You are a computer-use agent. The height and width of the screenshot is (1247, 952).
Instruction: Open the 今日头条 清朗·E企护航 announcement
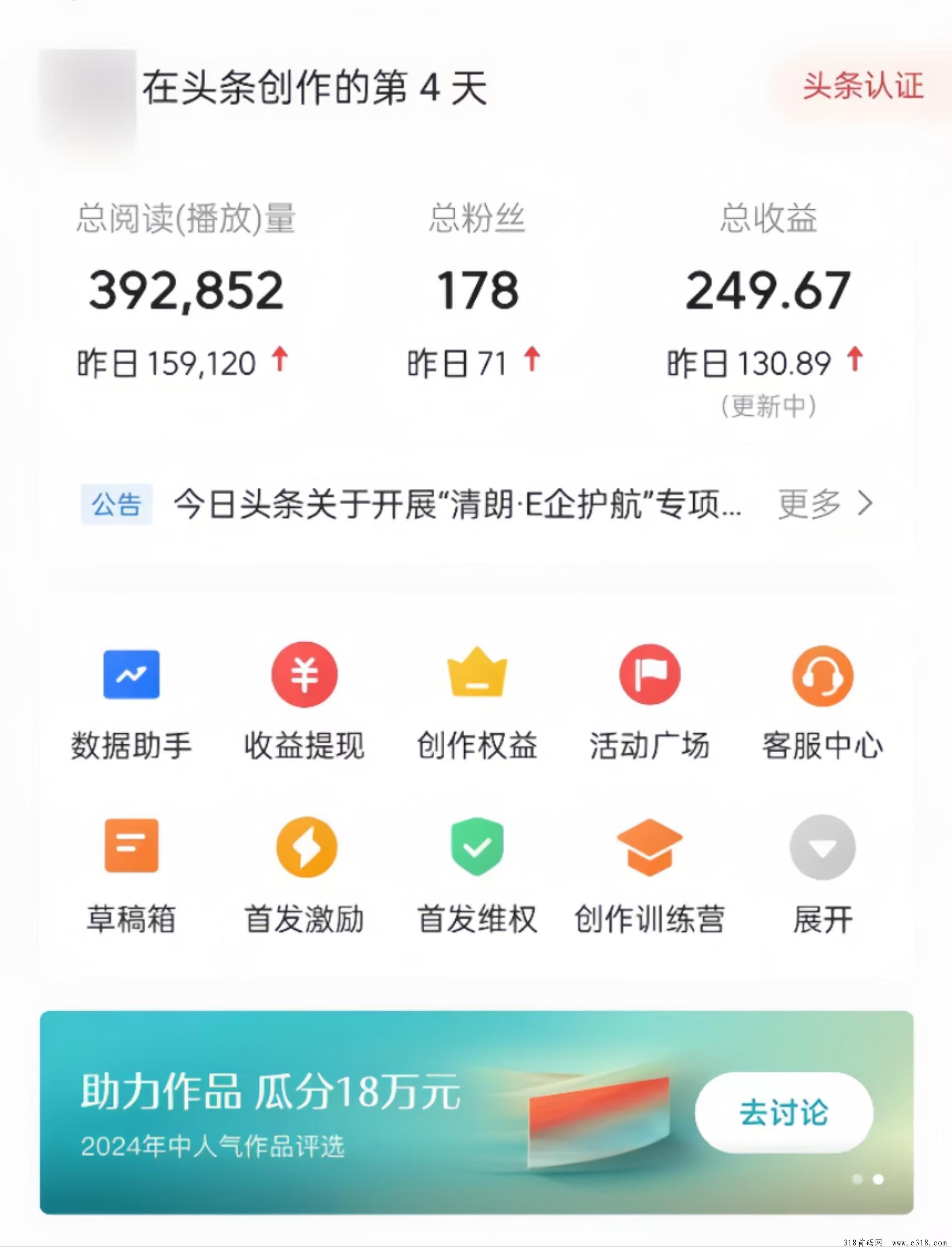[457, 504]
